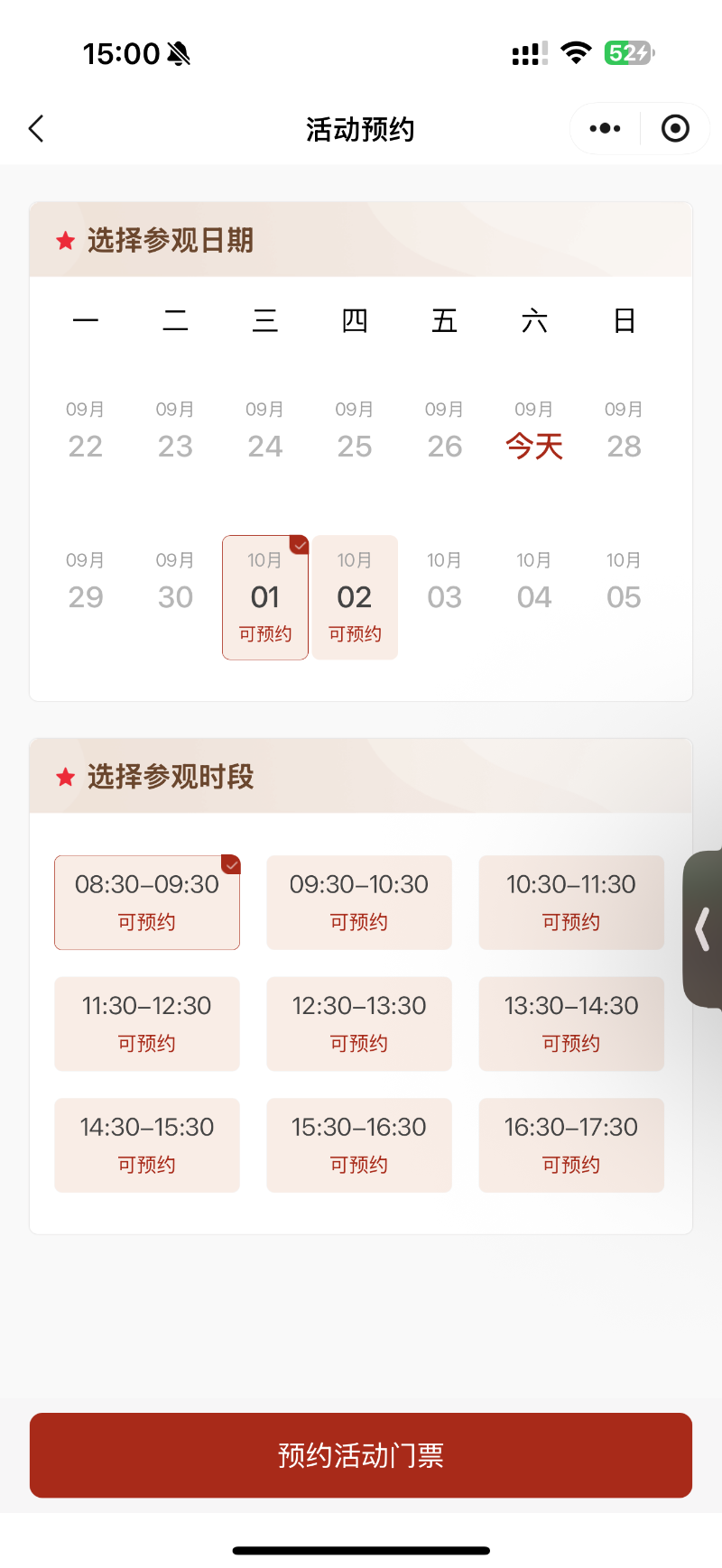
Task: Select the 14:30–15:30 time slot
Action: [147, 1145]
